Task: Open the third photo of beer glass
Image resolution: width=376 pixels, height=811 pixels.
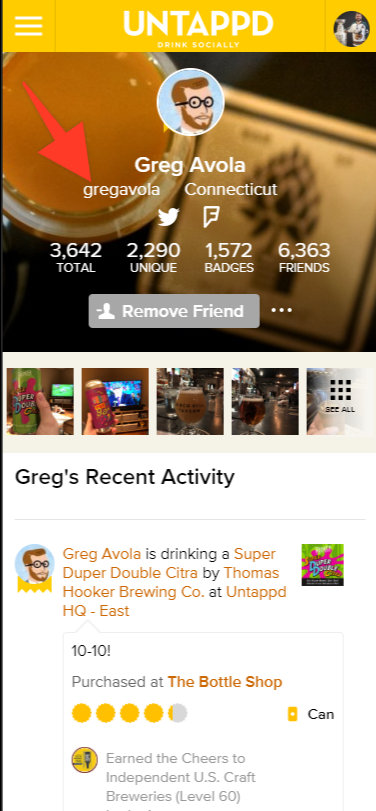Action: (190, 401)
